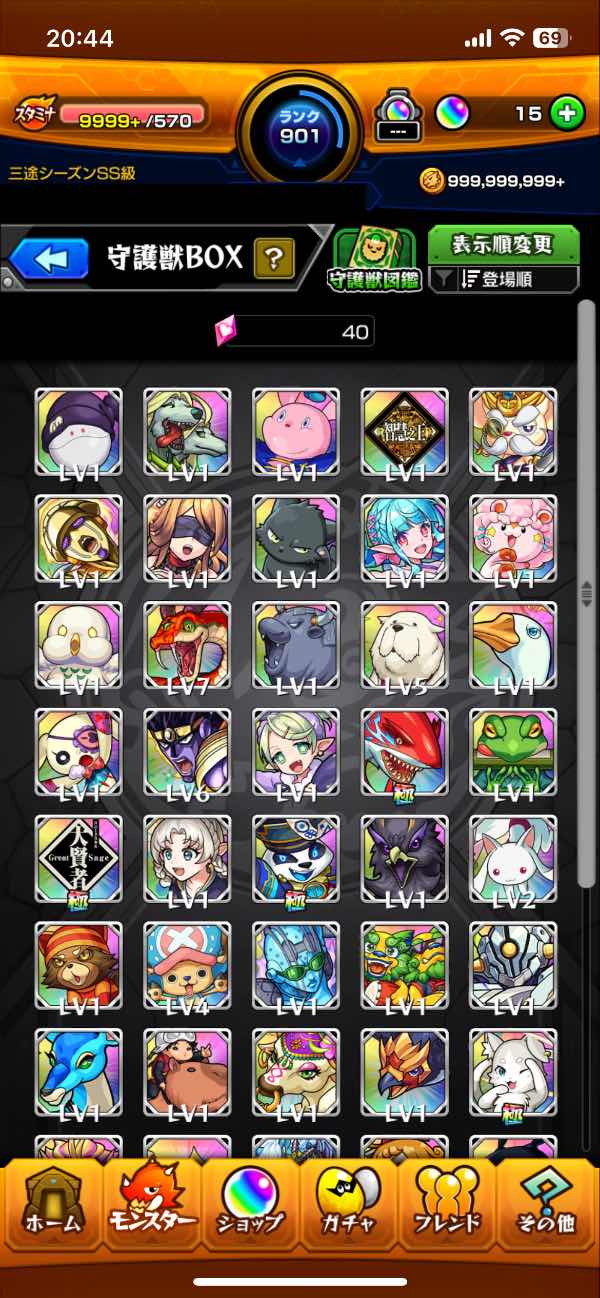Open the question mark help button
The height and width of the screenshot is (1298, 600).
[273, 259]
